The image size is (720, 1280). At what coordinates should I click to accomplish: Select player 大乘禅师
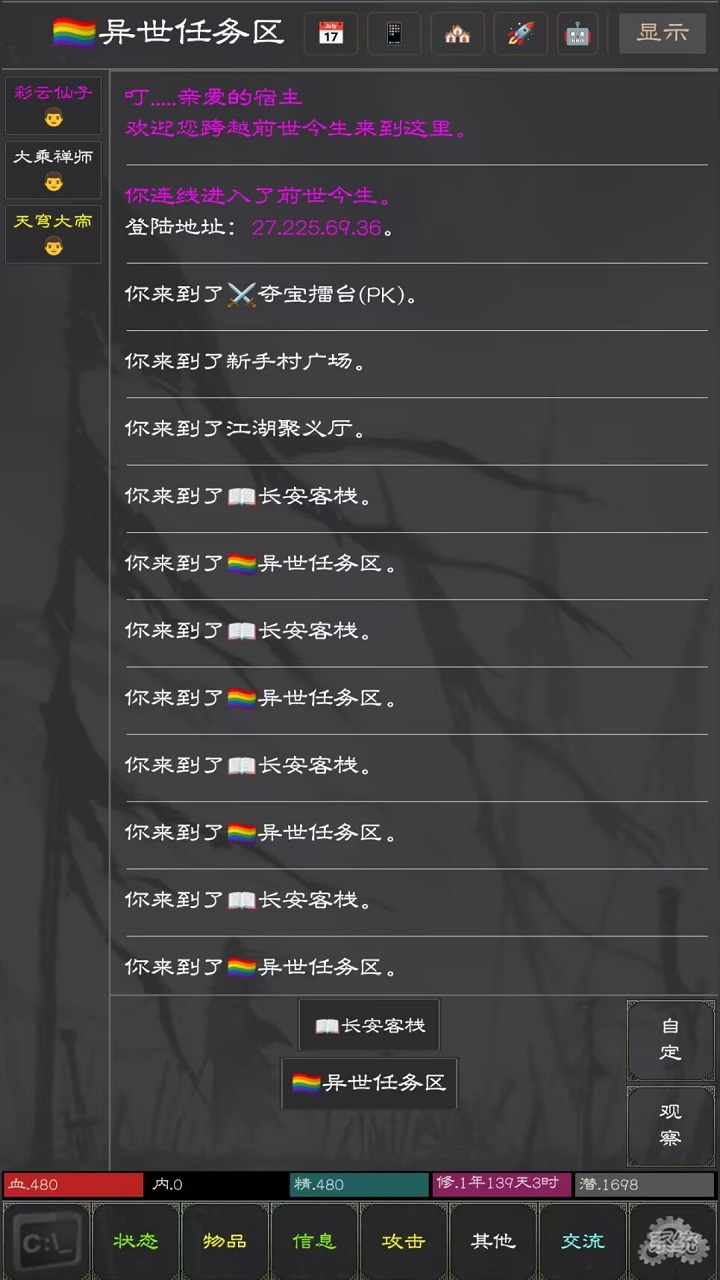pyautogui.click(x=53, y=170)
